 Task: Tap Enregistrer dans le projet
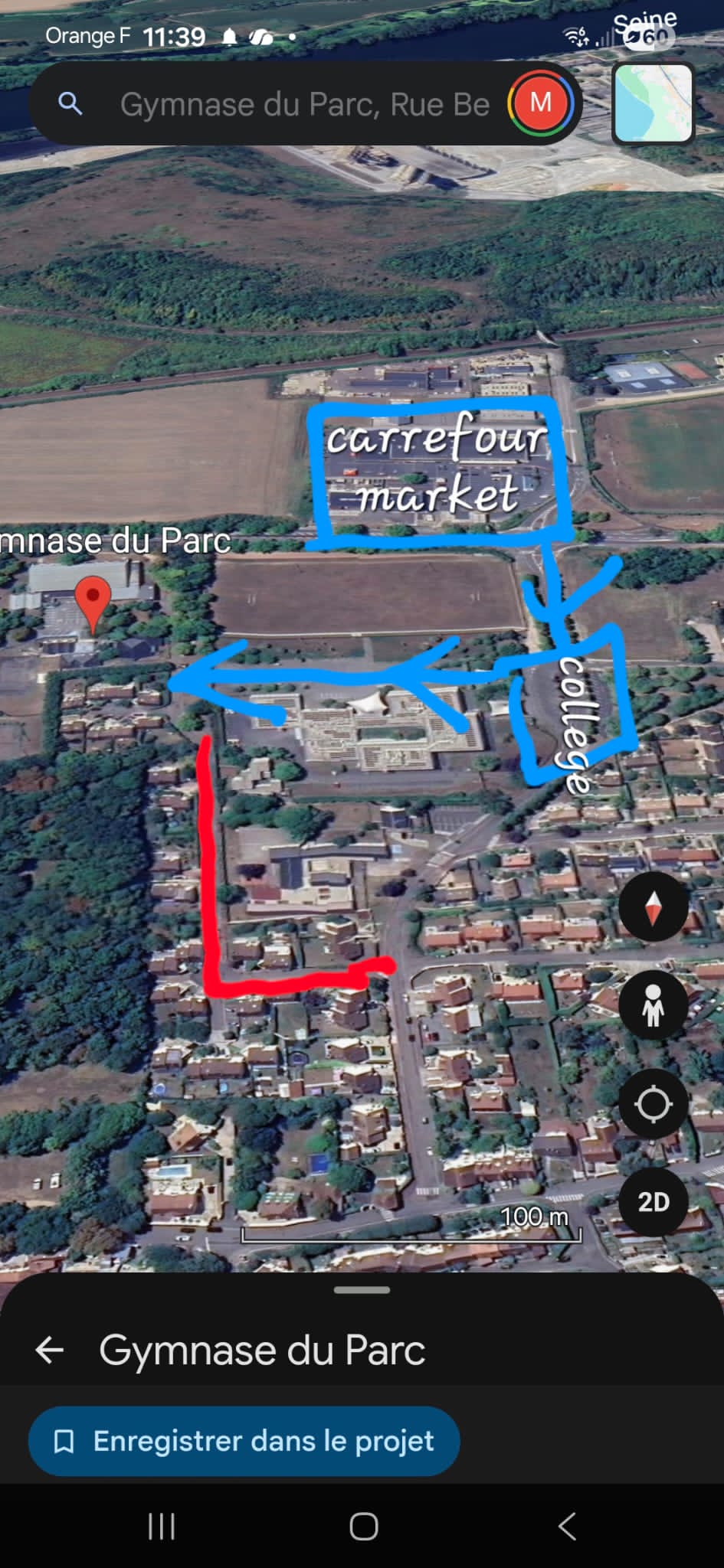click(x=244, y=1441)
